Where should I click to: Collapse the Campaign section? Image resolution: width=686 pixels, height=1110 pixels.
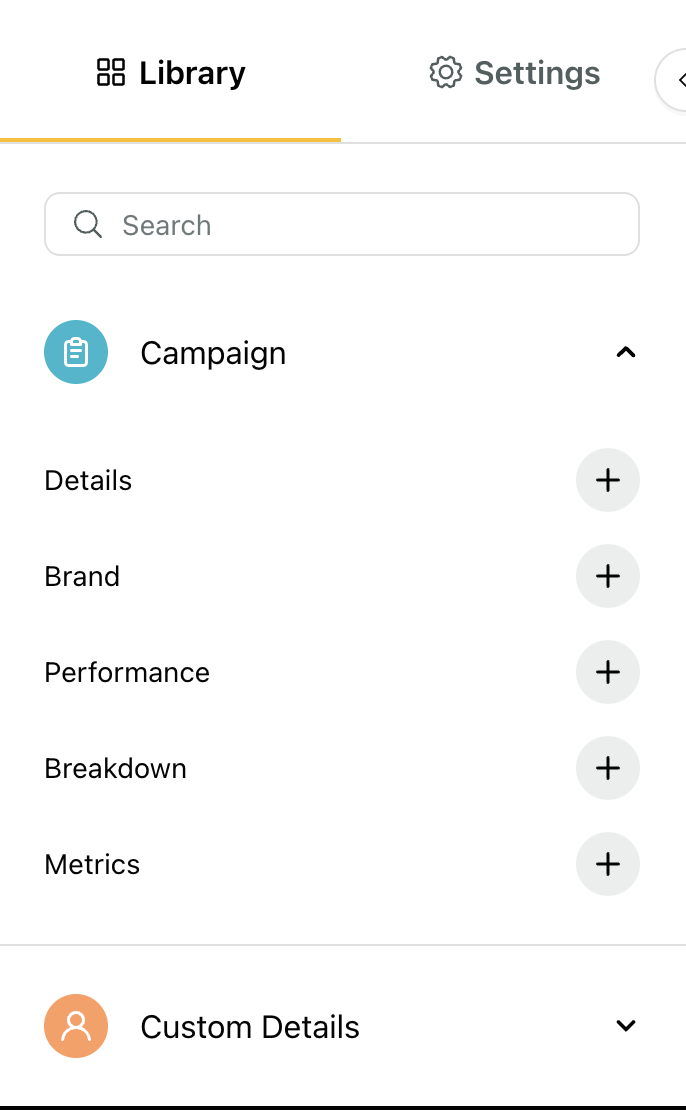pyautogui.click(x=626, y=352)
